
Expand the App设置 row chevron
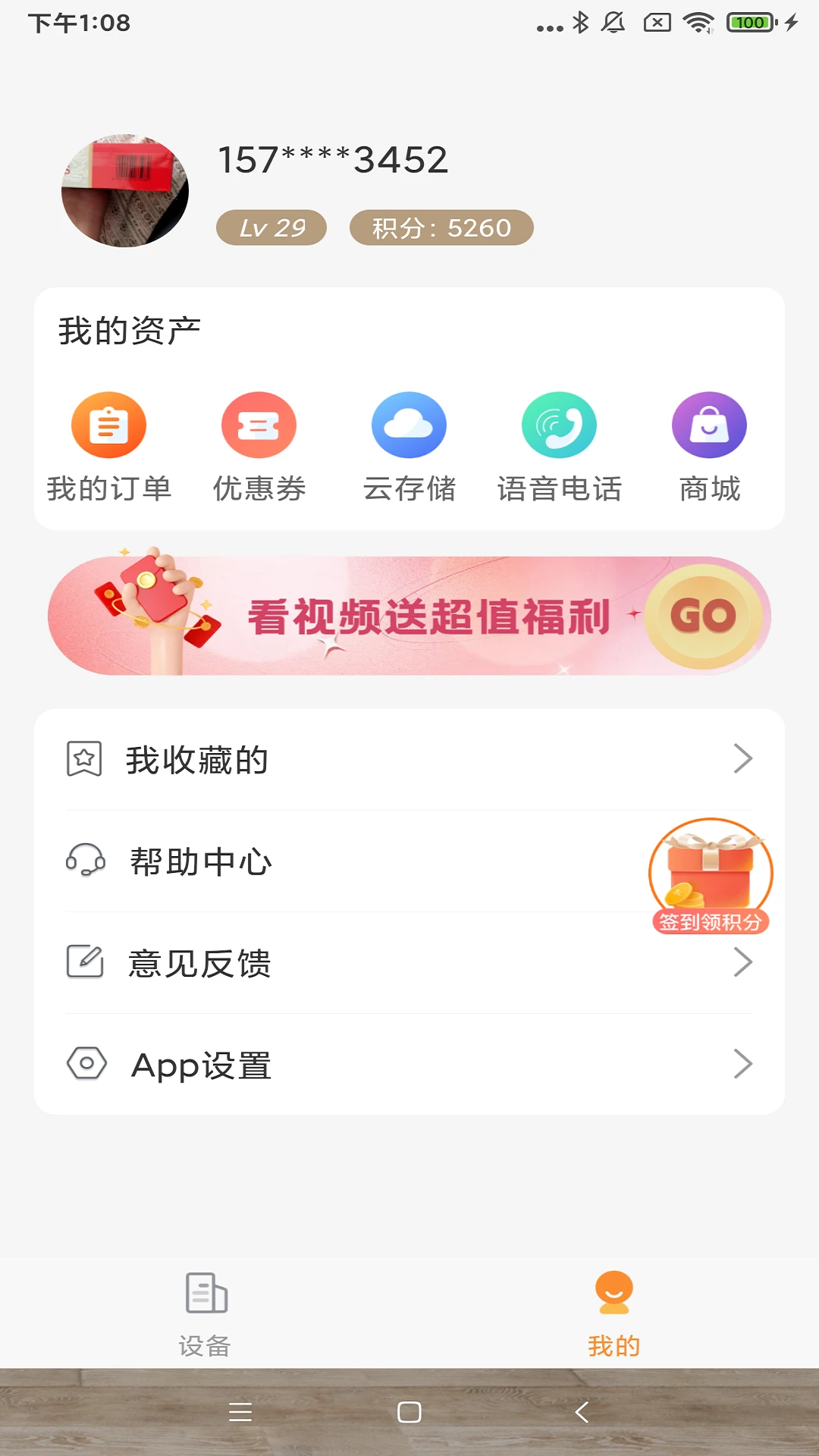tap(744, 1065)
